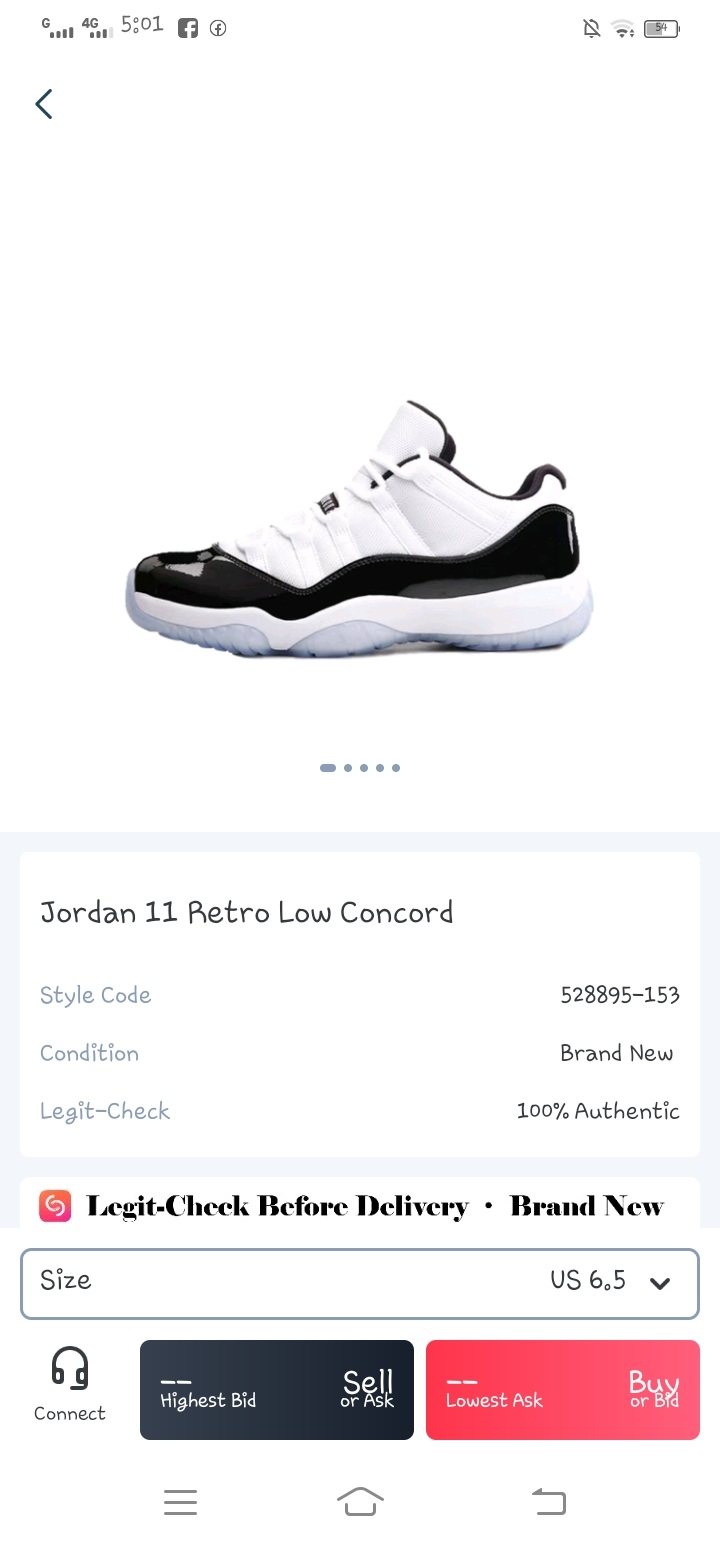Open the Size dropdown showing US 6.5
Viewport: 720px width, 1544px height.
point(360,1283)
